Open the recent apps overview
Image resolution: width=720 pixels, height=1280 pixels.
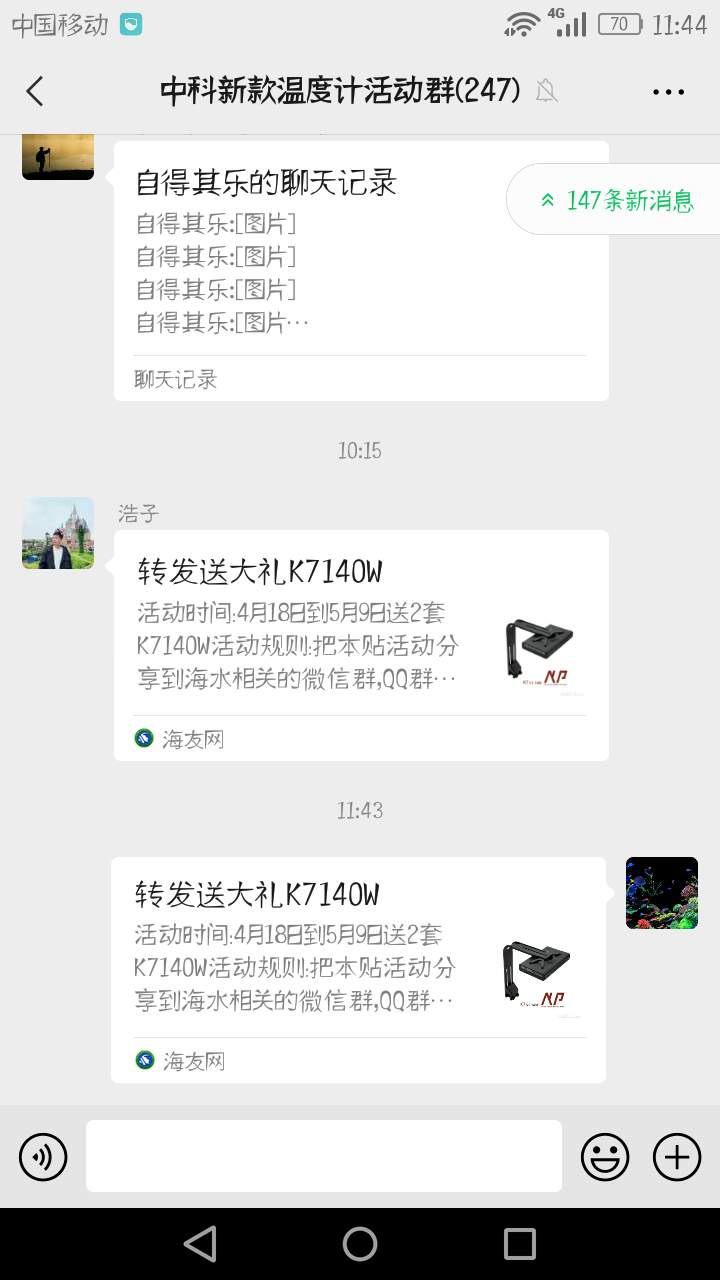[520, 1244]
